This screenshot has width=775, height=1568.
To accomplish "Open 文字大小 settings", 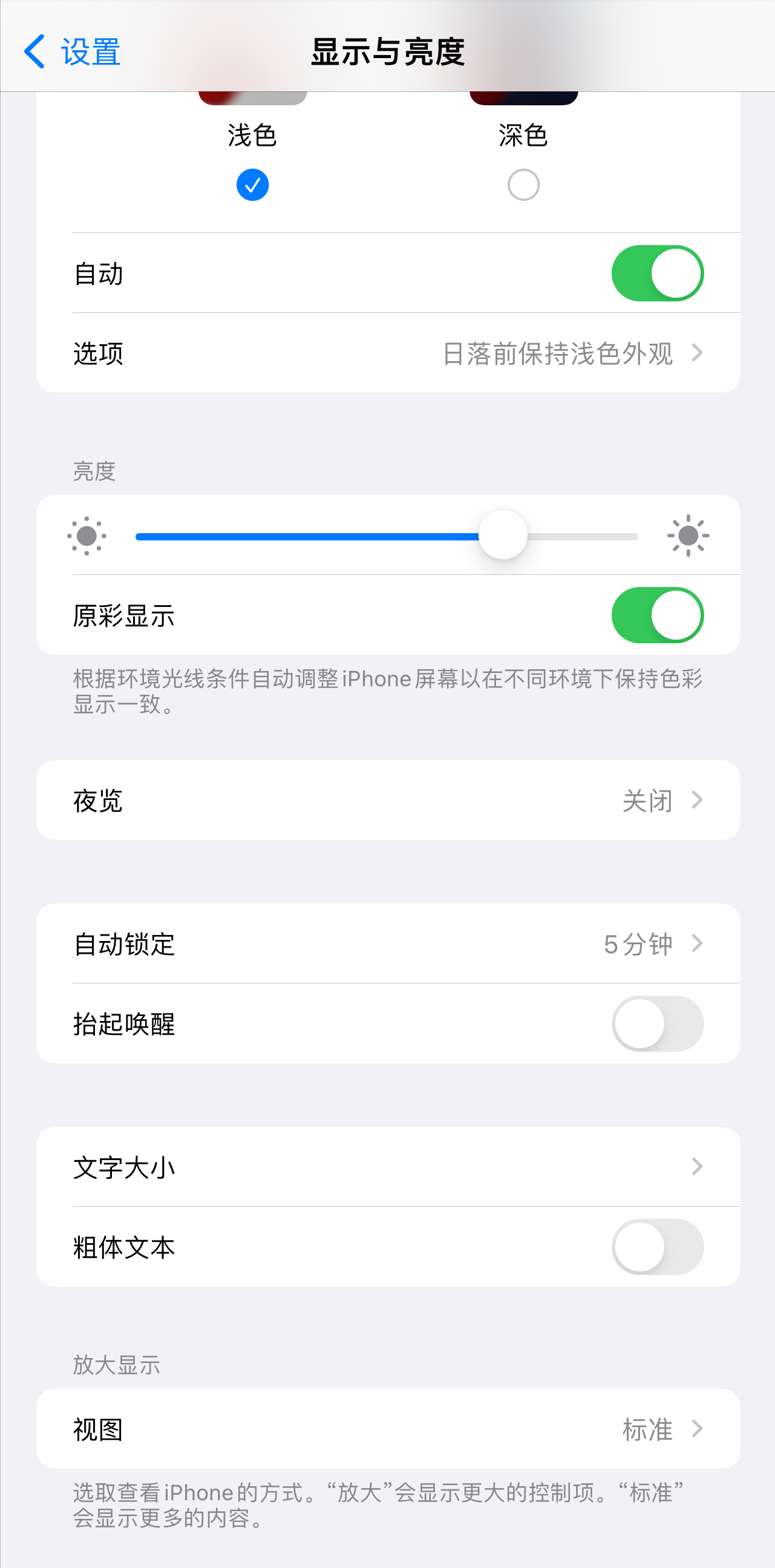I will pyautogui.click(x=387, y=1167).
